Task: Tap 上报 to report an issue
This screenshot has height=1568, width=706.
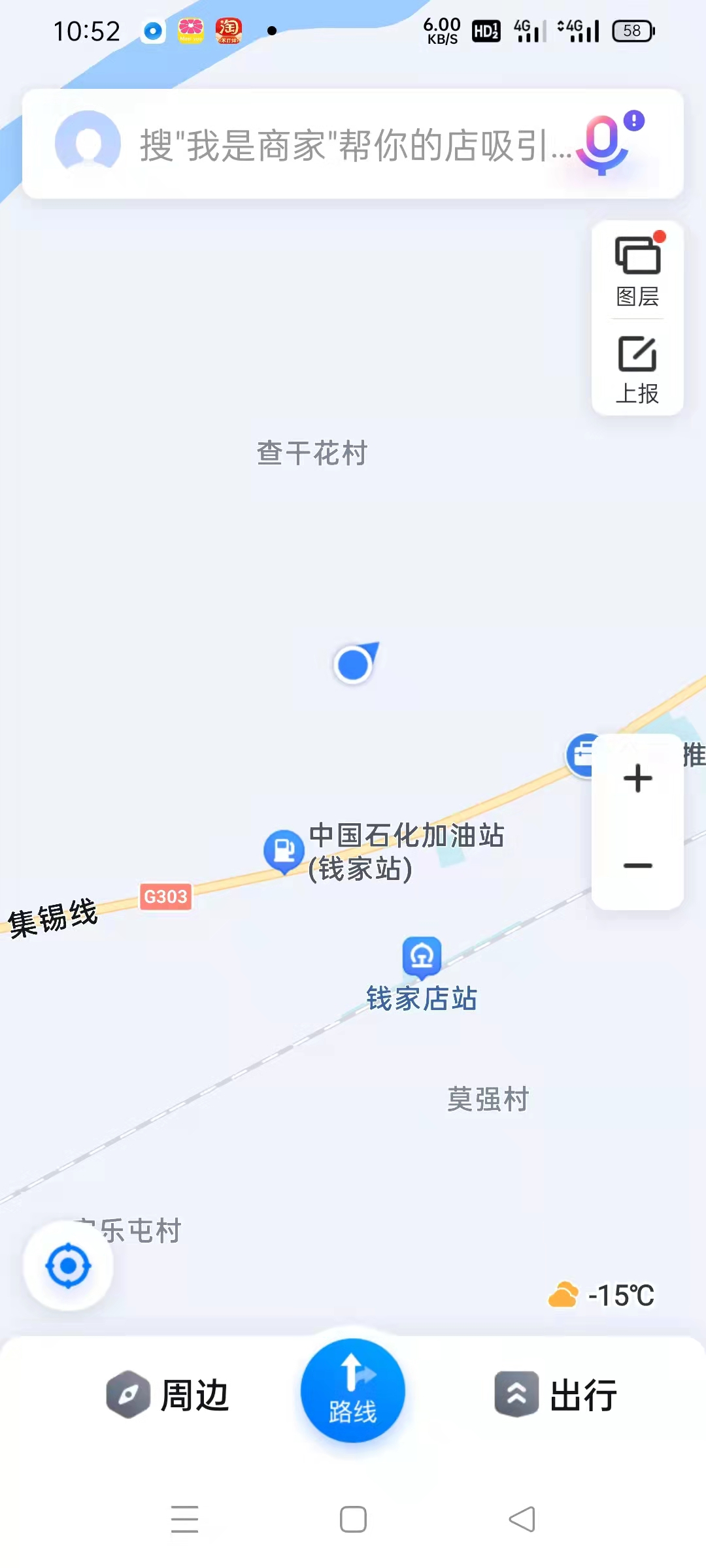Action: tap(637, 369)
